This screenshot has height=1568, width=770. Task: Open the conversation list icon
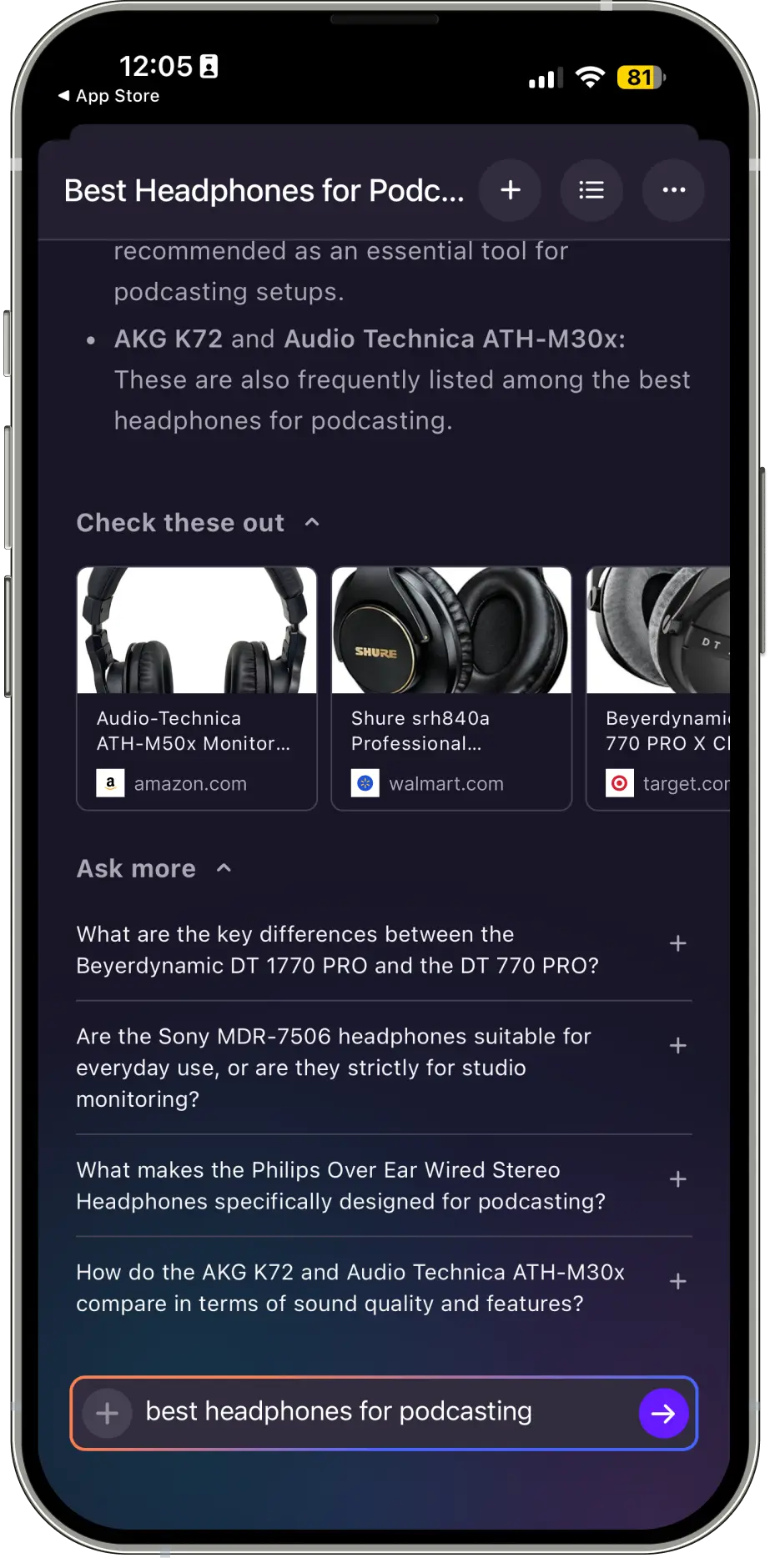(x=591, y=190)
